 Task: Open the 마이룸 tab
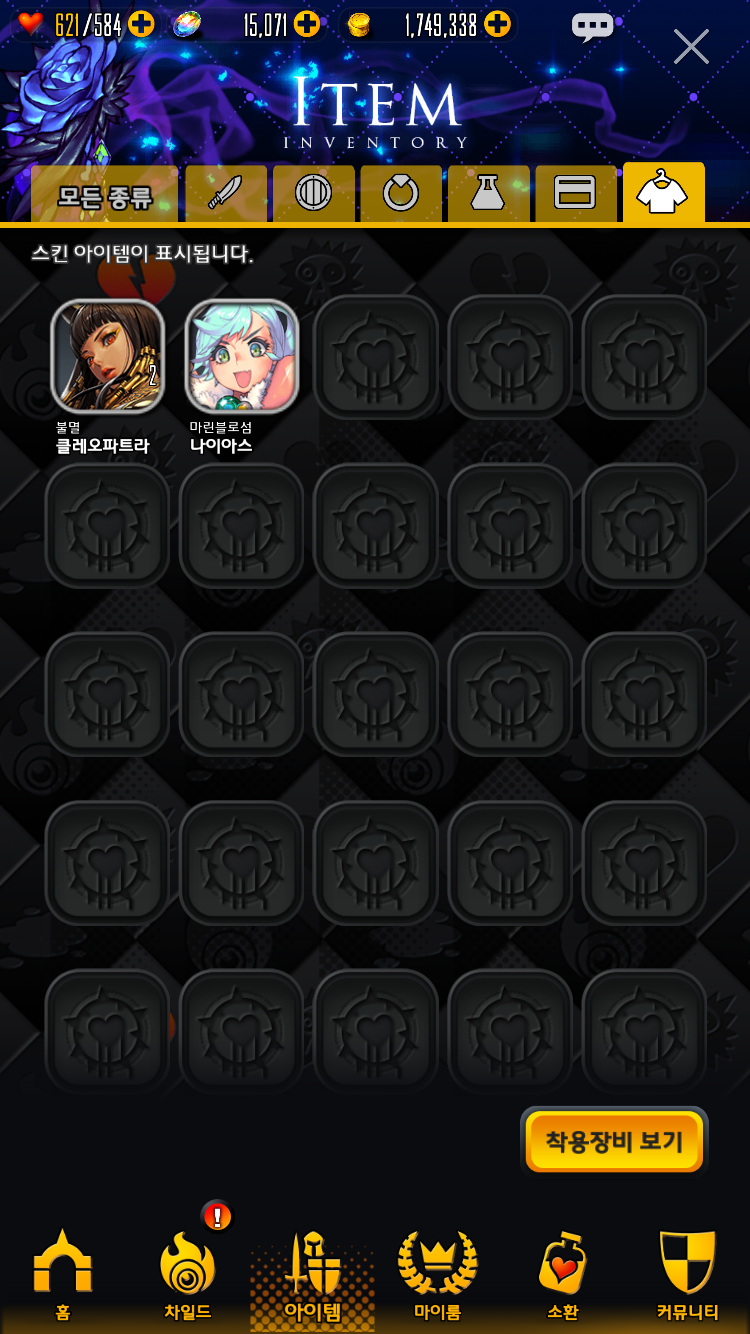438,1275
